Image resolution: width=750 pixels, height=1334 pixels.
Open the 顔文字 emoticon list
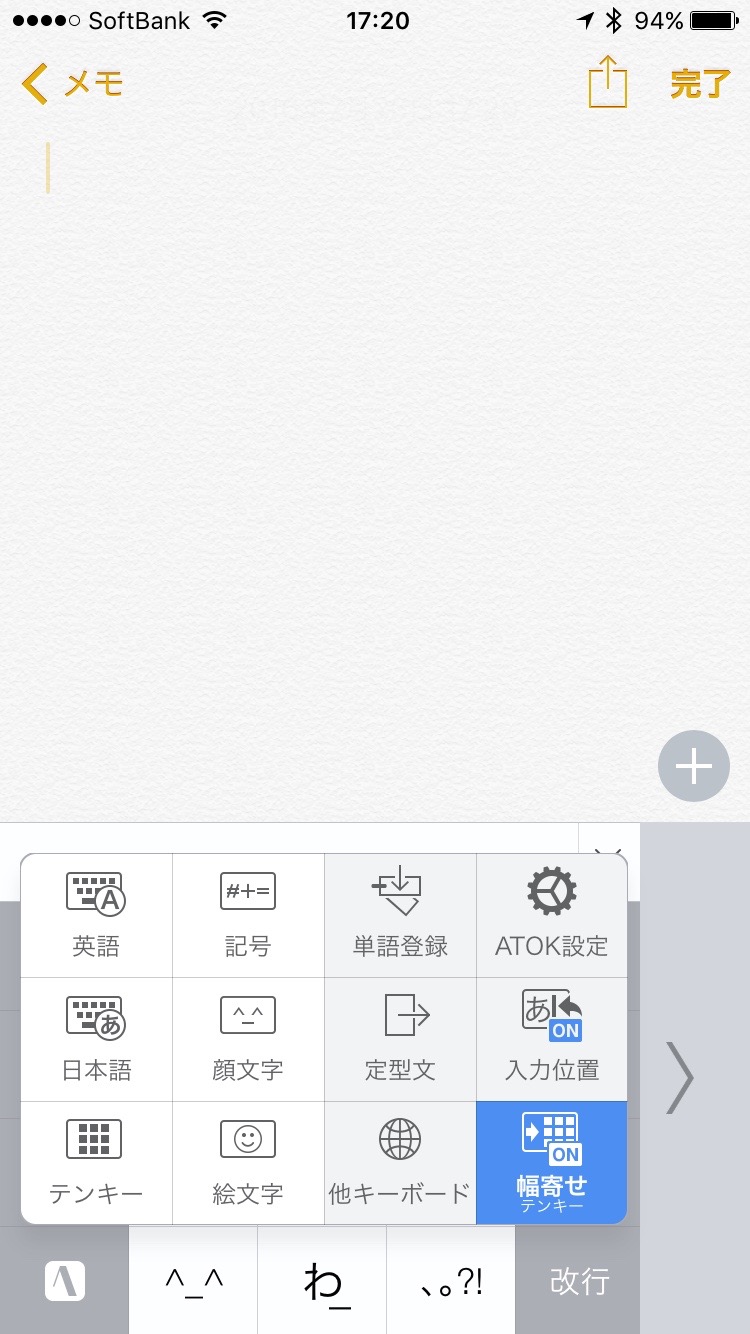pyautogui.click(x=248, y=1039)
